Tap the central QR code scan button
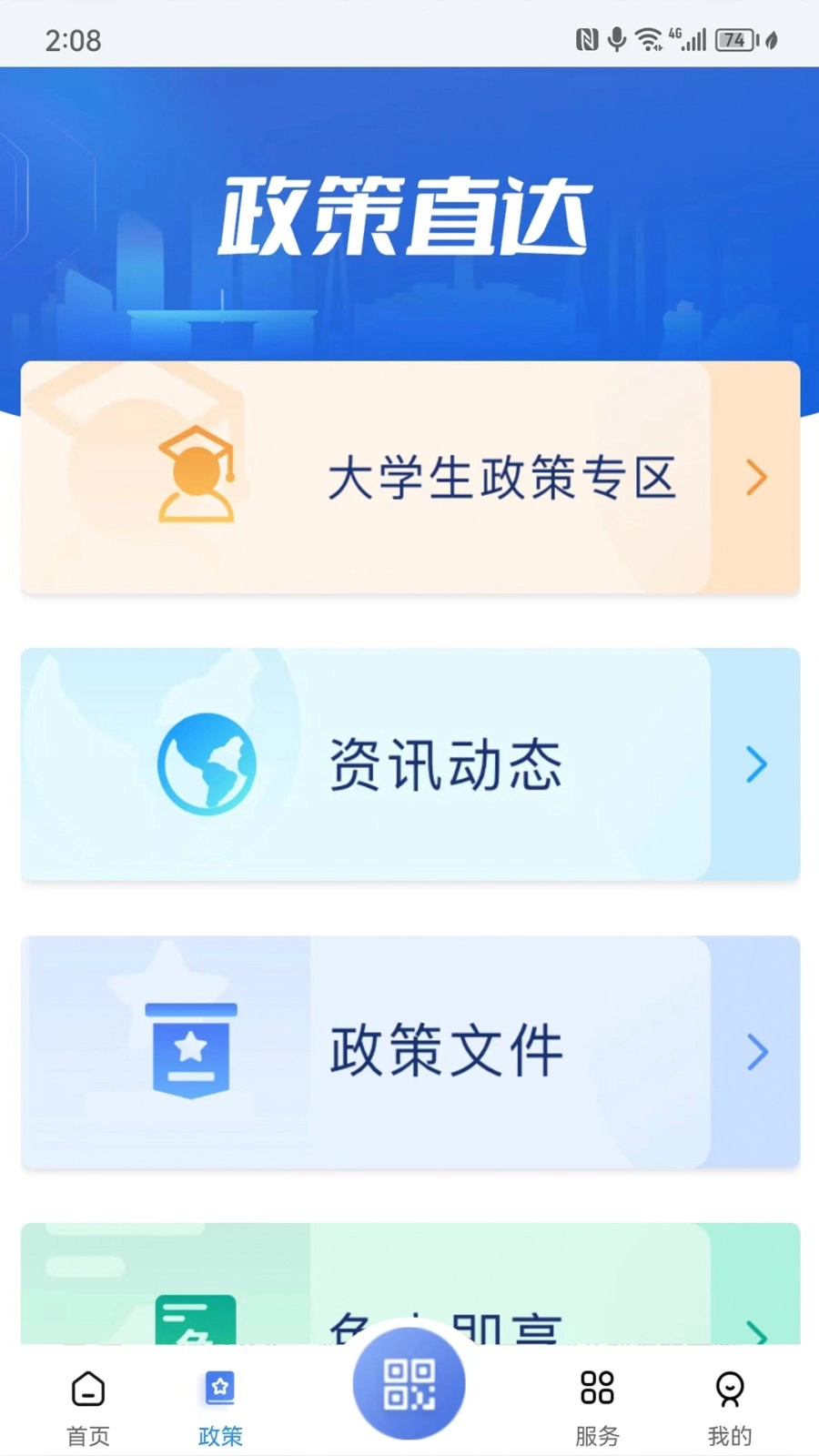Image resolution: width=819 pixels, height=1456 pixels. (409, 1382)
